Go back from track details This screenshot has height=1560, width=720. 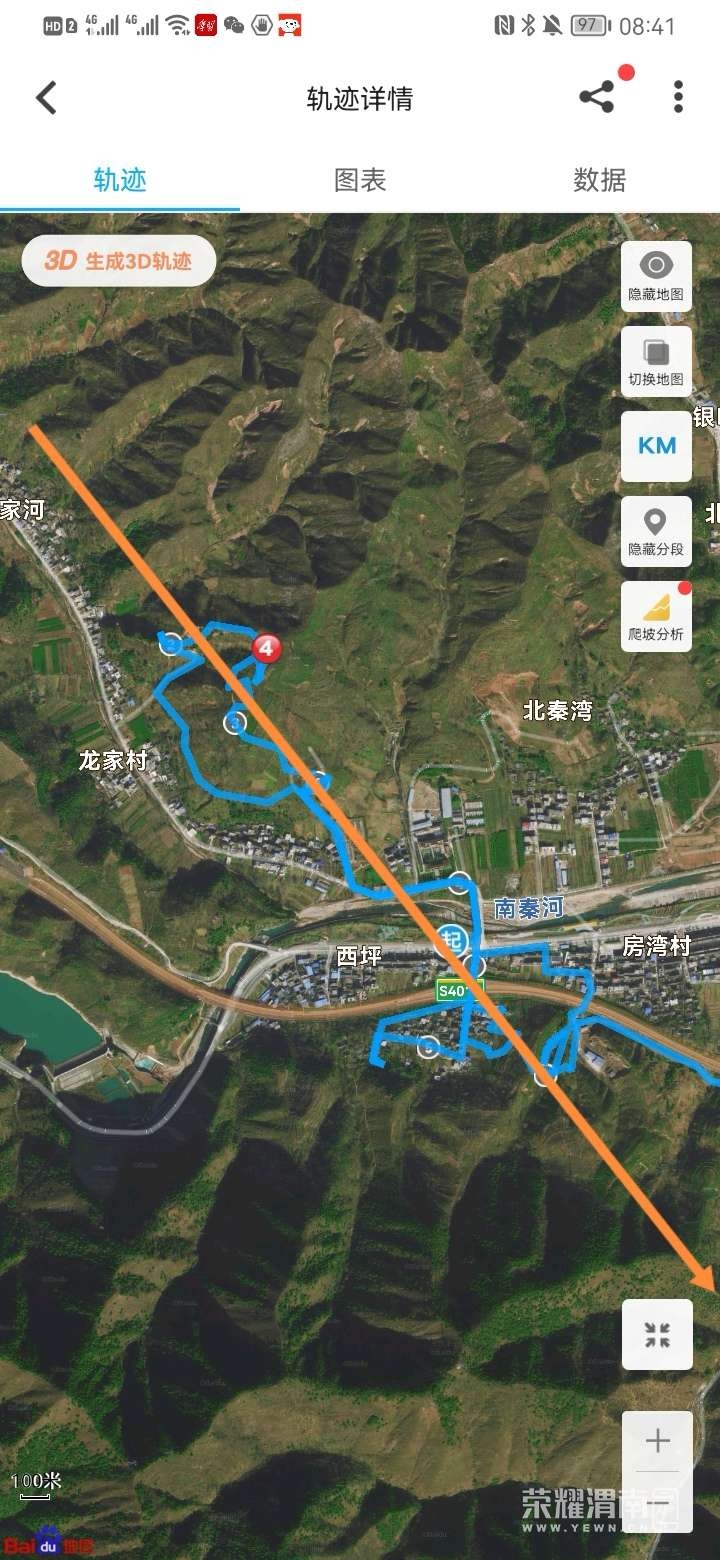coord(46,98)
